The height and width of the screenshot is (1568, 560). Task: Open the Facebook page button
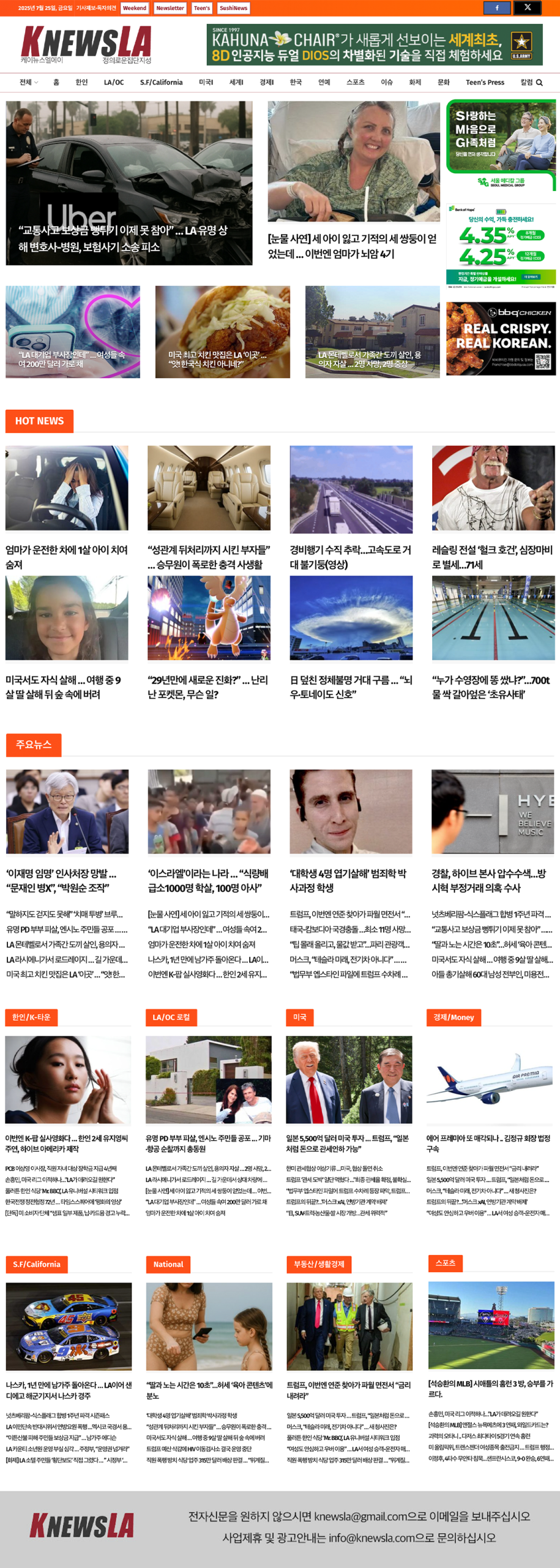(x=496, y=8)
